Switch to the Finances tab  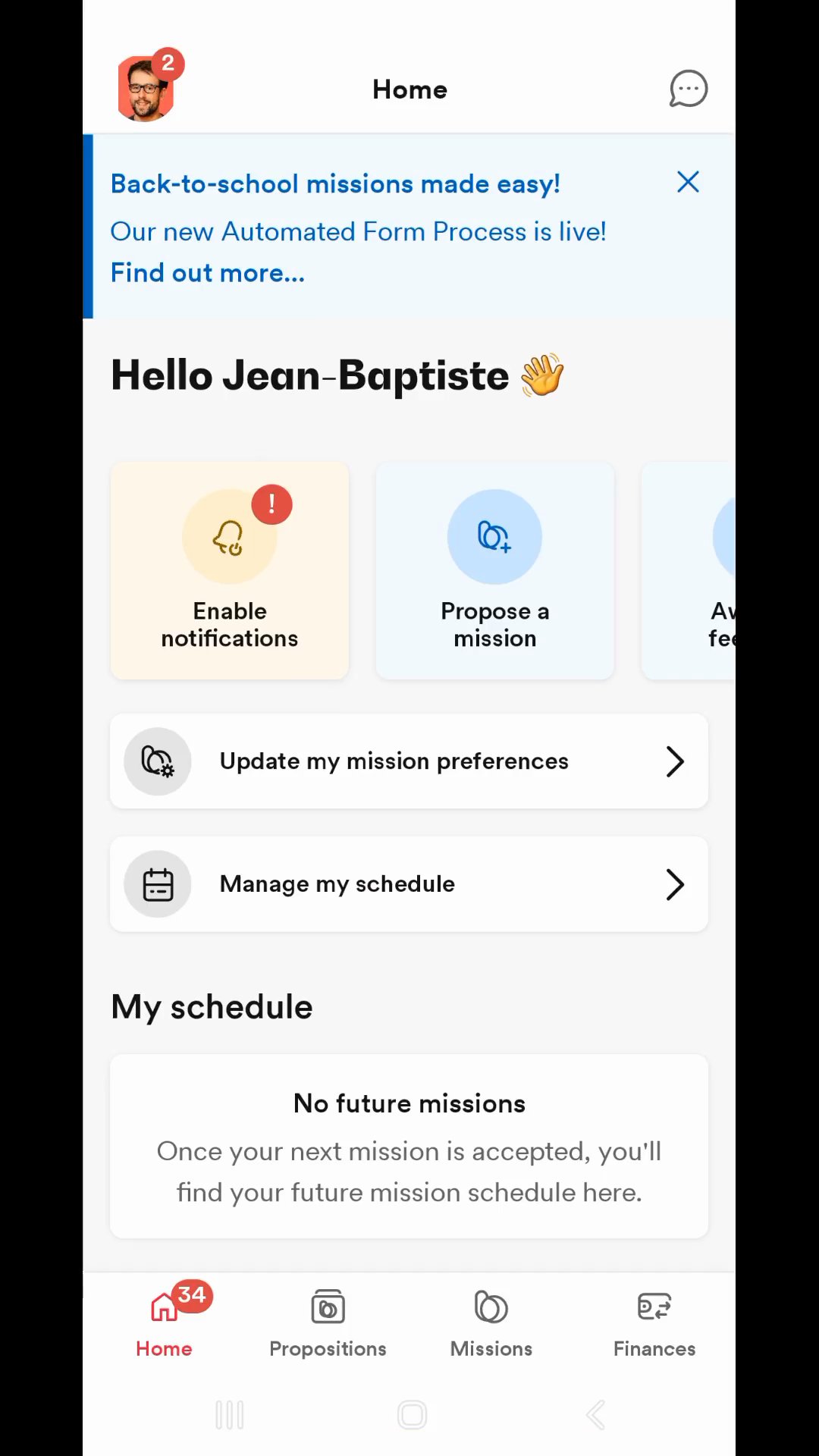(654, 1323)
